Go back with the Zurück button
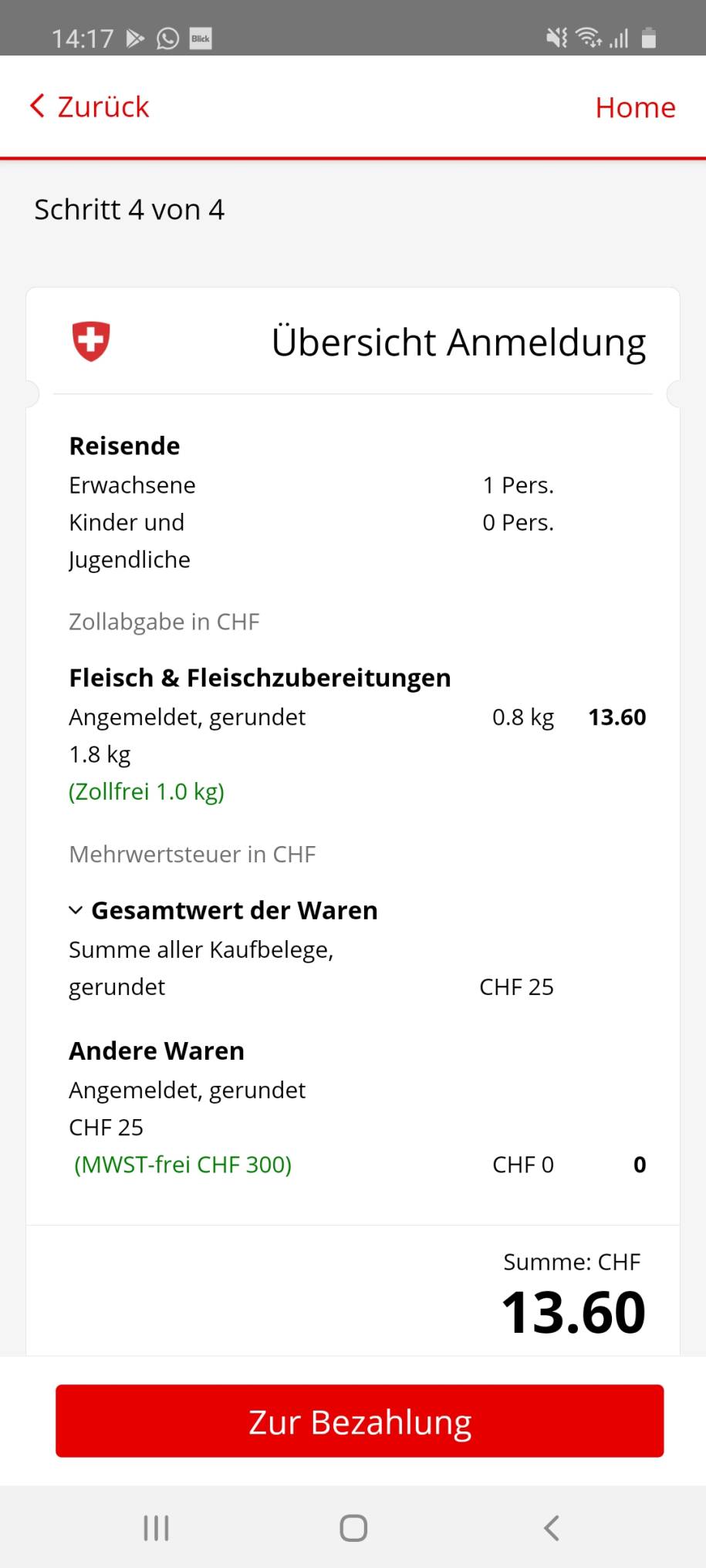The image size is (706, 1568). [90, 106]
